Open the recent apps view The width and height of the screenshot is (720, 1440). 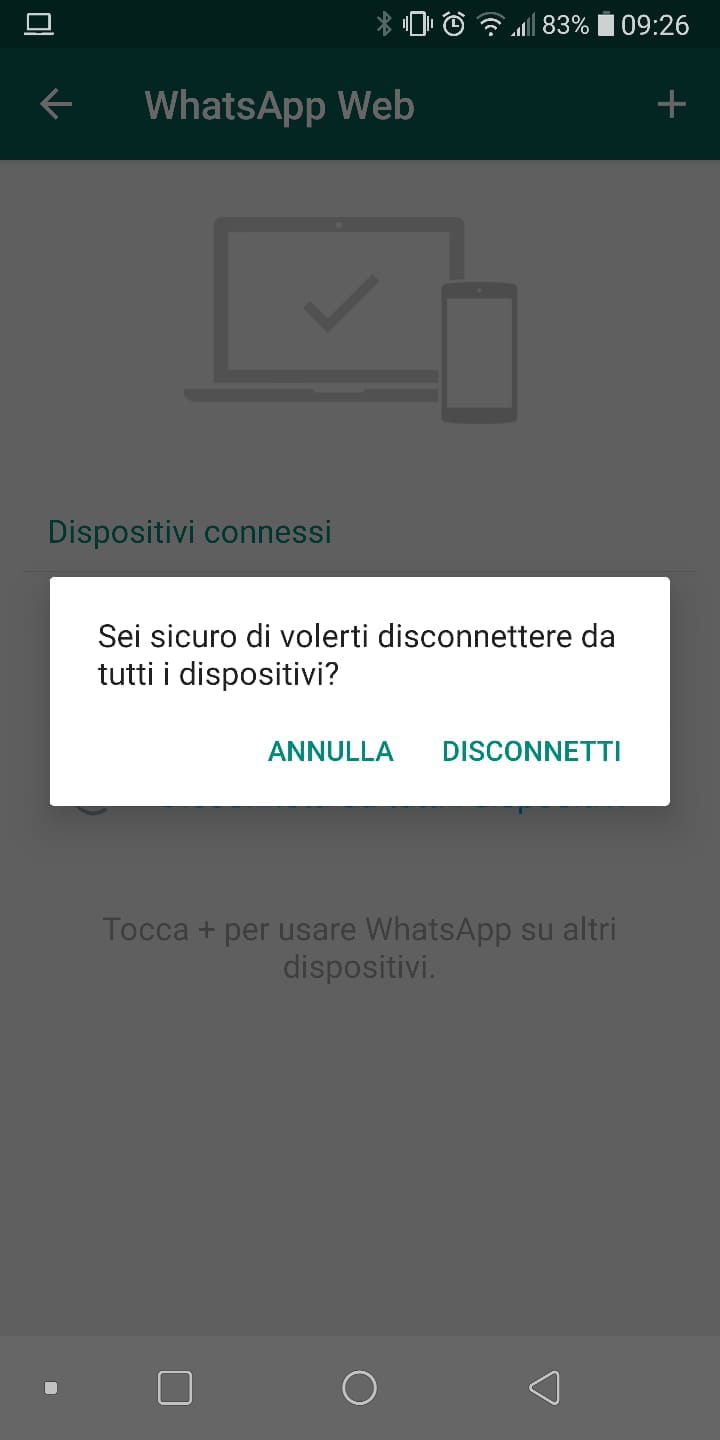(x=175, y=1387)
